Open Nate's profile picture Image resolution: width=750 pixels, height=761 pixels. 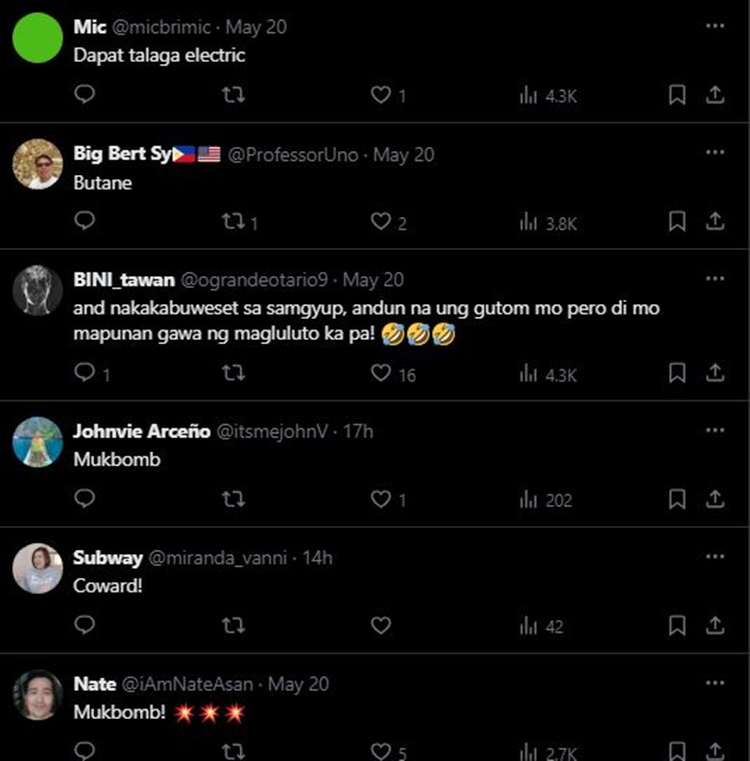tap(38, 695)
